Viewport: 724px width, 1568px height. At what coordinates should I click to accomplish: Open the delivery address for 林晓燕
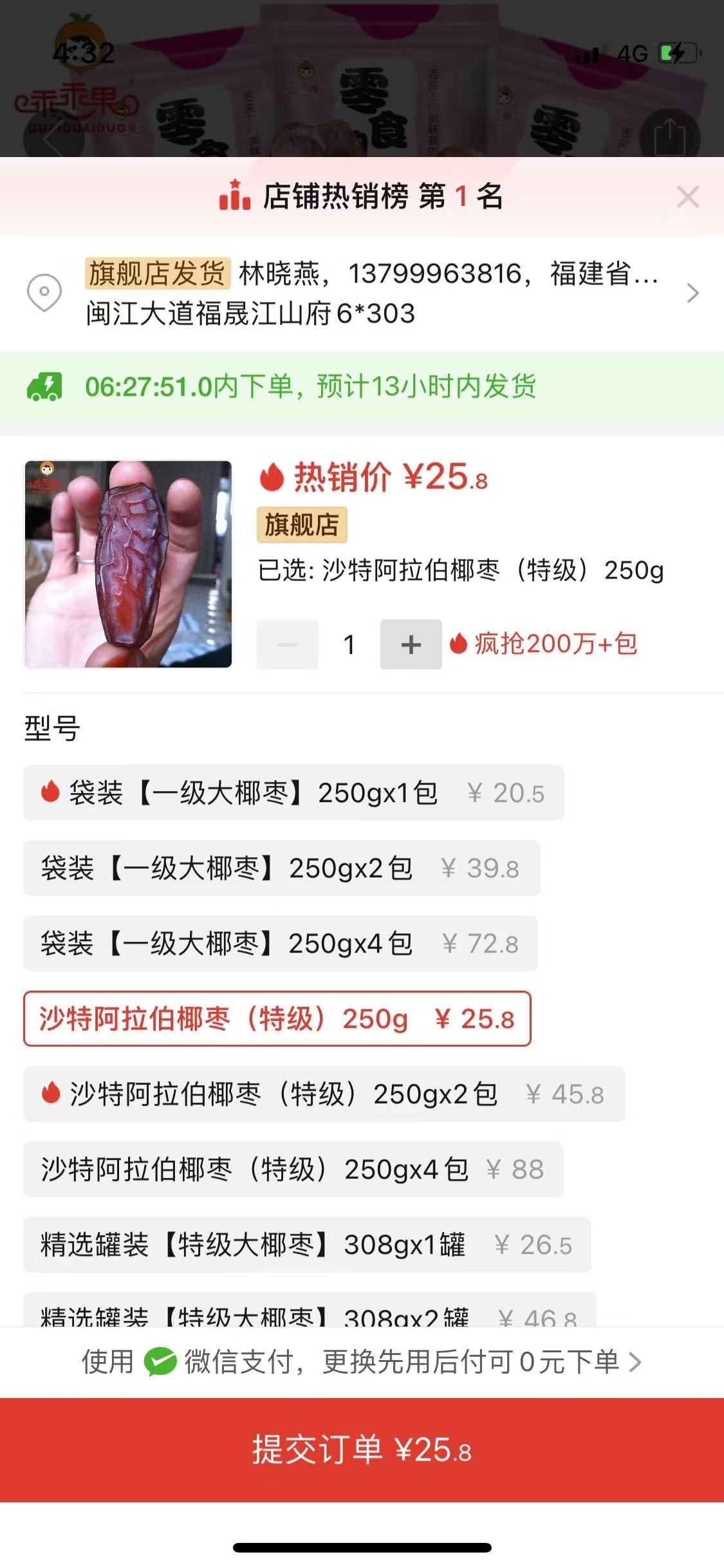(362, 294)
